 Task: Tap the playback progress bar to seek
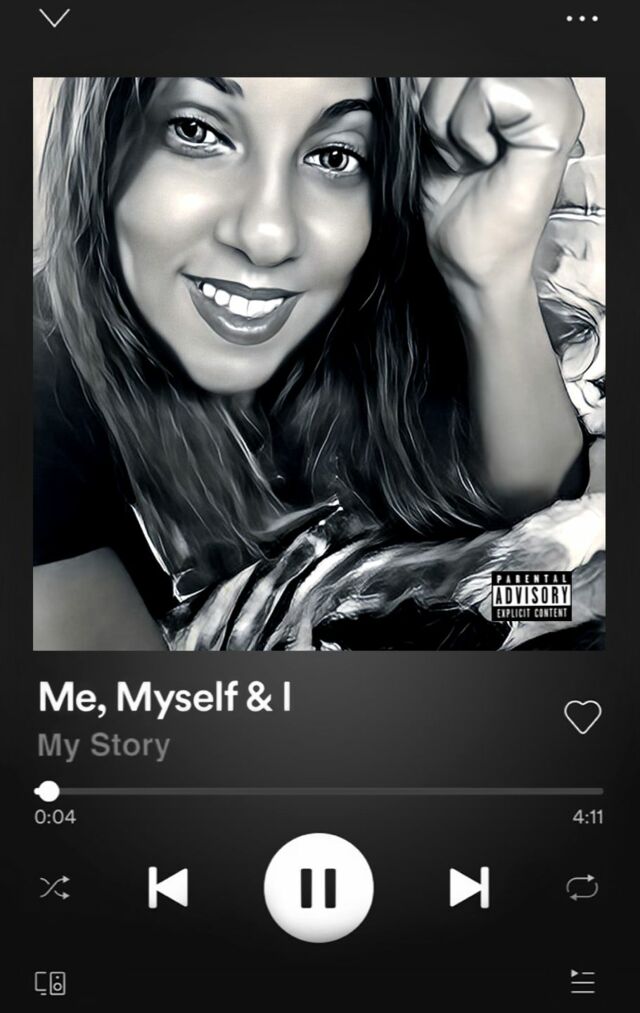pos(320,791)
